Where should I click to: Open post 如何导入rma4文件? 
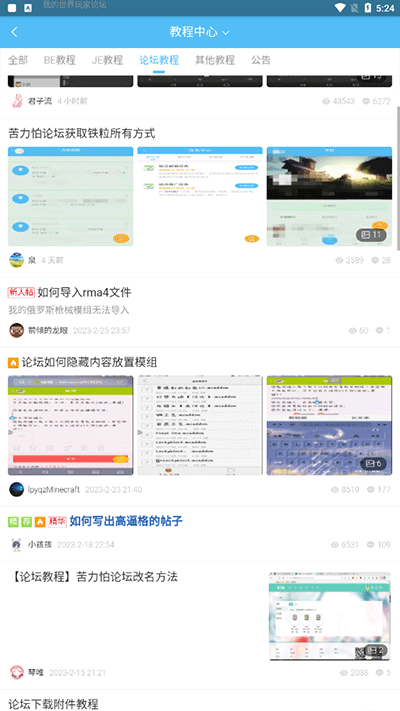pos(84,292)
